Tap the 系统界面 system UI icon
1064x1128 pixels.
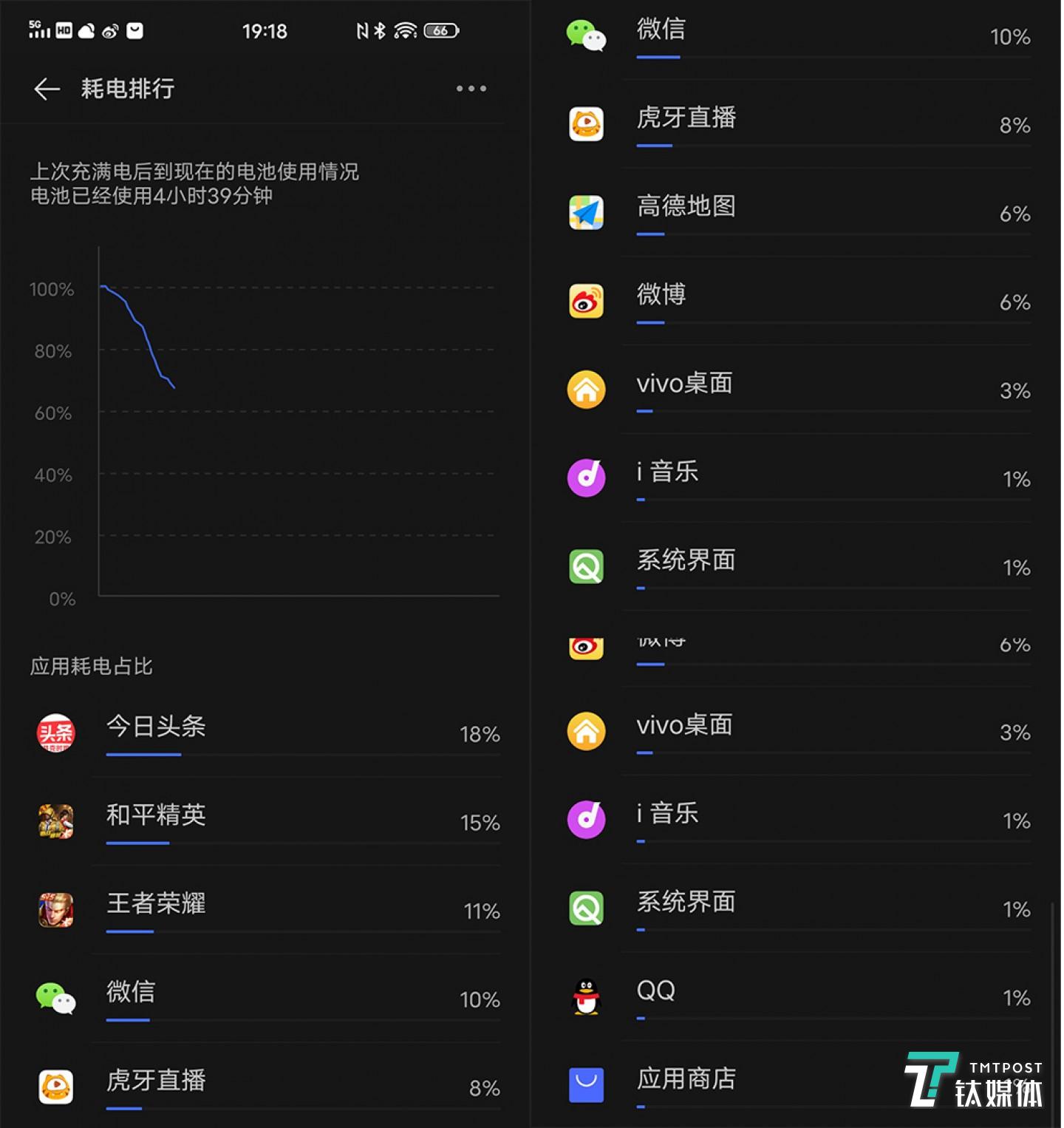(x=586, y=567)
